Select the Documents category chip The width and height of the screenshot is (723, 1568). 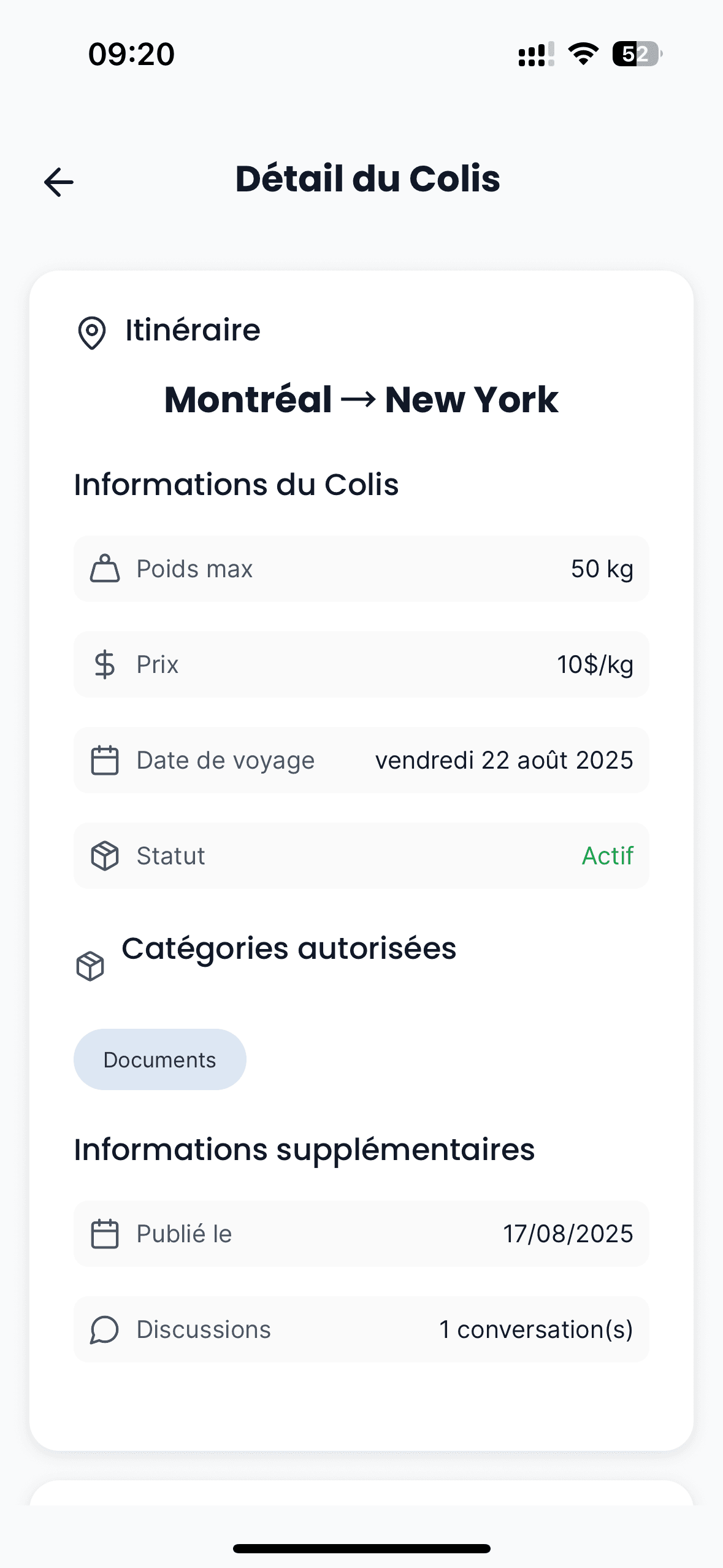click(x=159, y=1059)
